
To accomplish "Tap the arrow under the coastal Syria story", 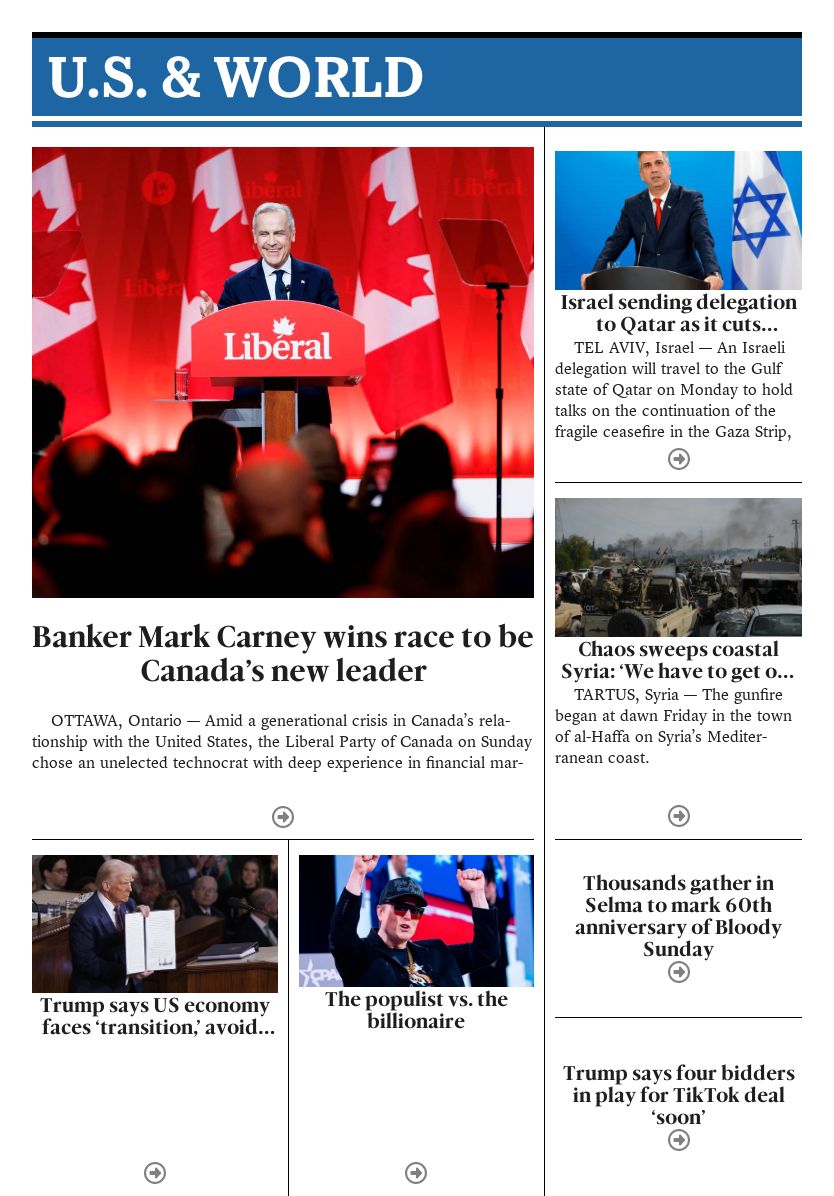I will [679, 816].
